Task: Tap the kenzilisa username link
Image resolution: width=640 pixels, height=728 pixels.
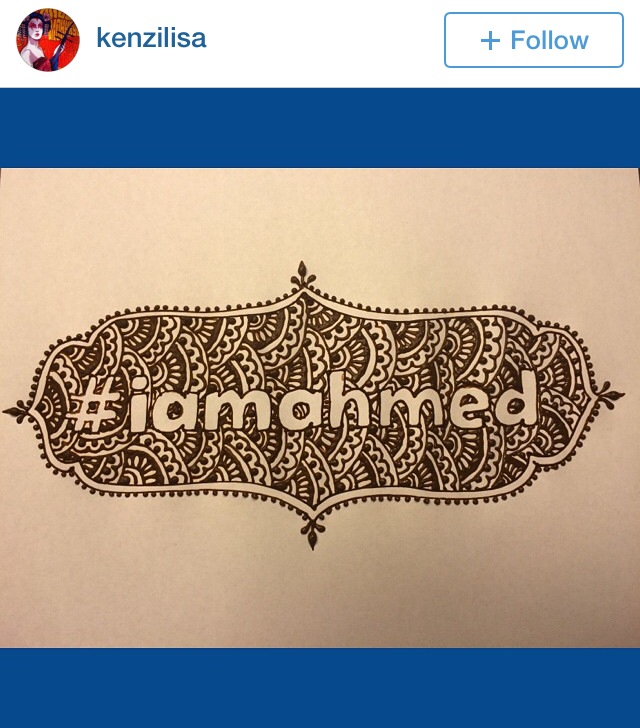Action: 151,38
